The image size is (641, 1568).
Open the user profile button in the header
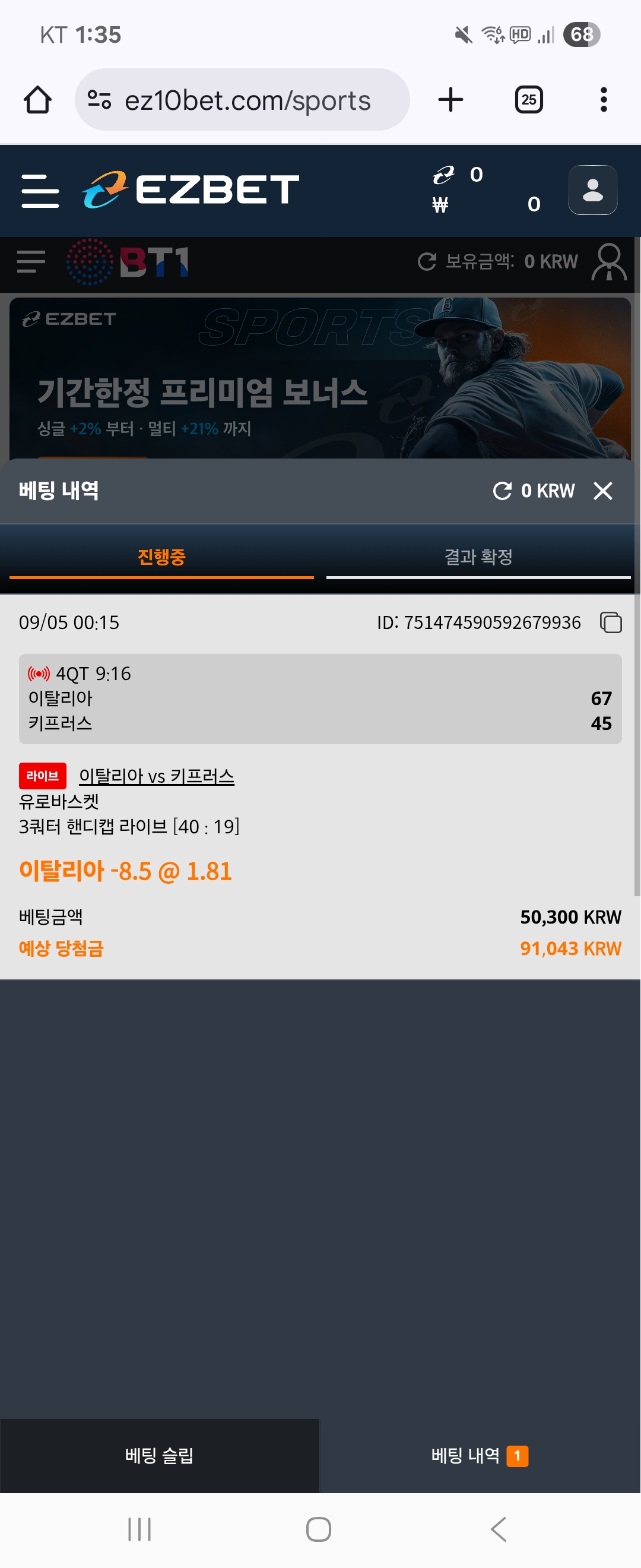click(x=592, y=190)
